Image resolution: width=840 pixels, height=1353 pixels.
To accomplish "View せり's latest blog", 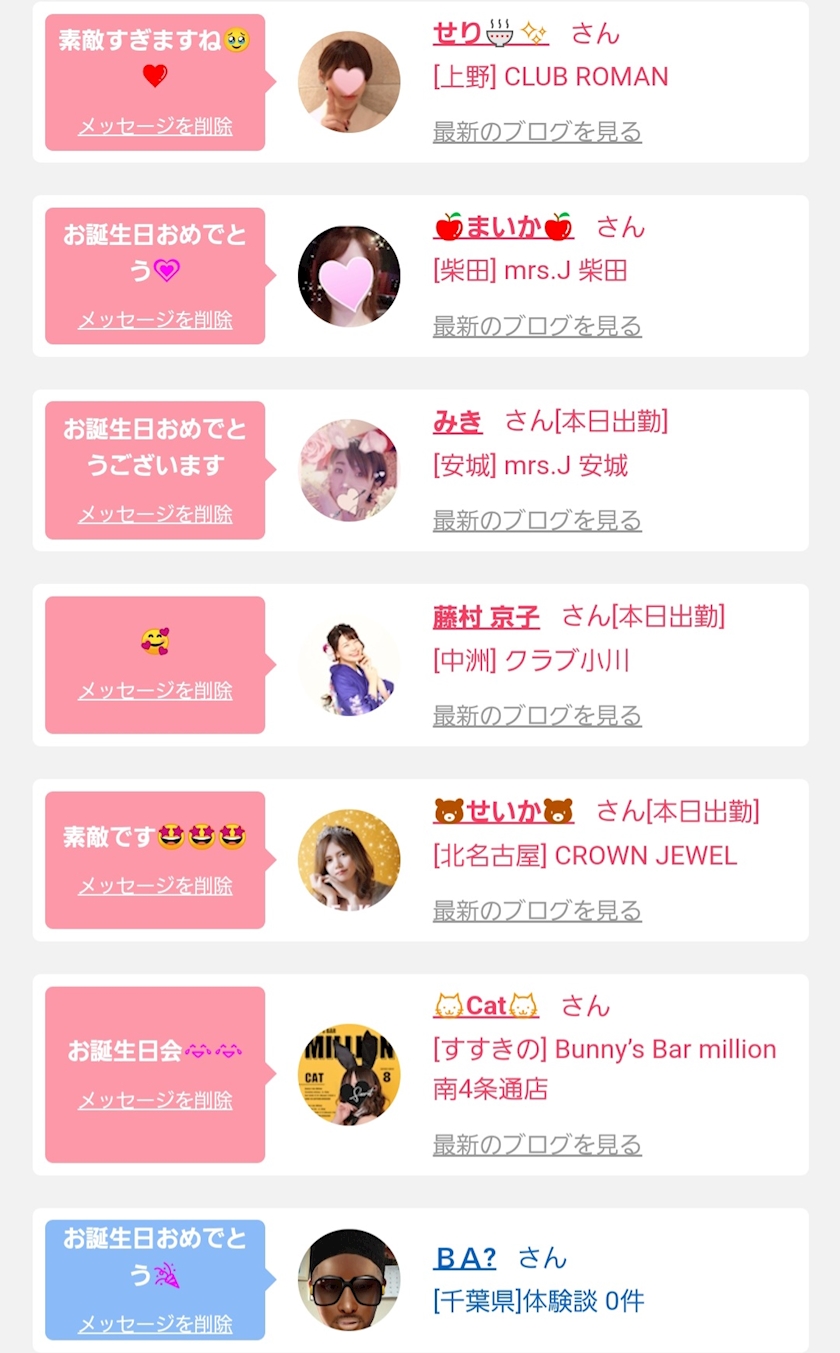I will click(x=537, y=132).
